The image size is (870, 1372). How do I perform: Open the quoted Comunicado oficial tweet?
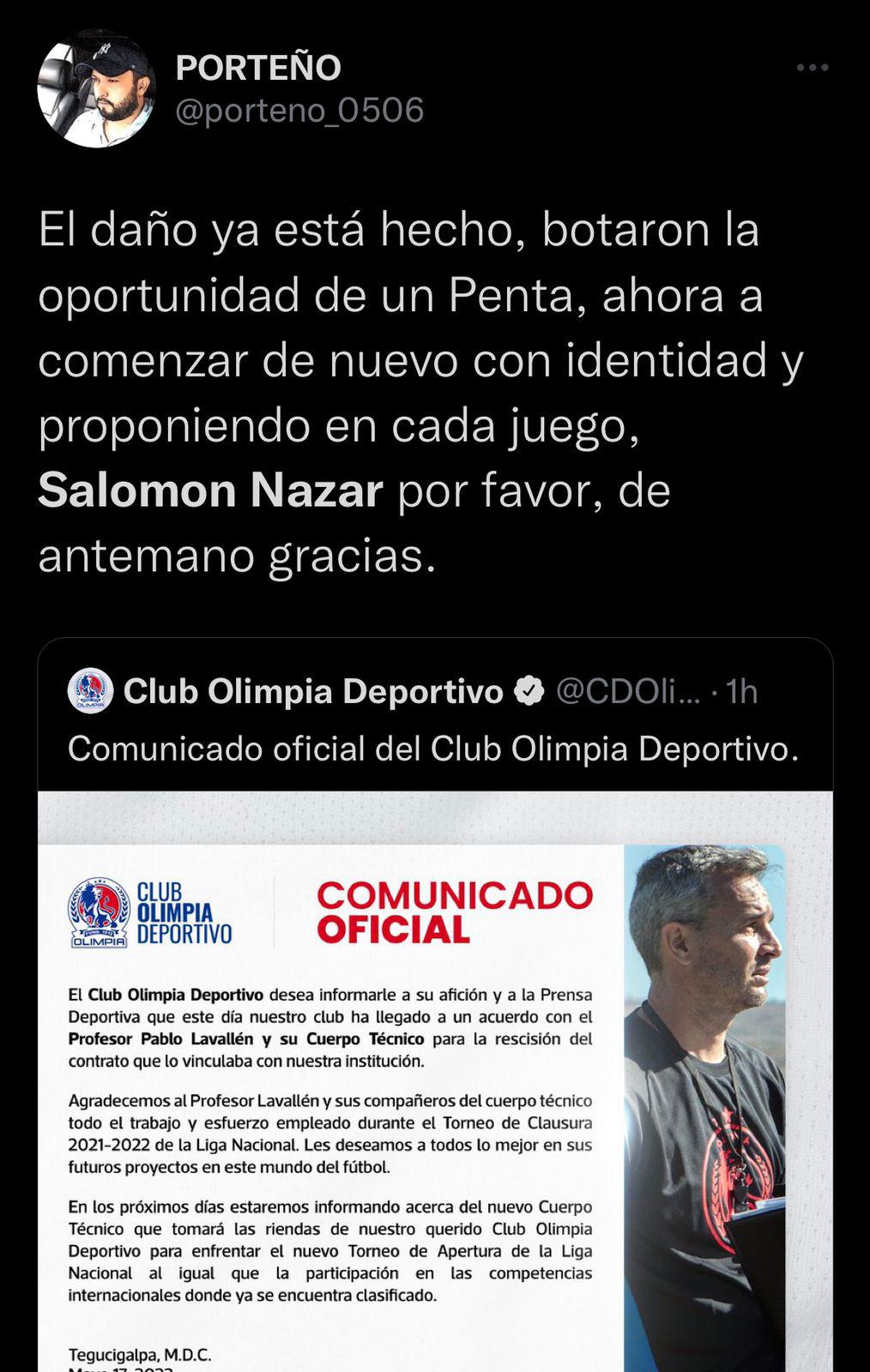pyautogui.click(x=433, y=747)
